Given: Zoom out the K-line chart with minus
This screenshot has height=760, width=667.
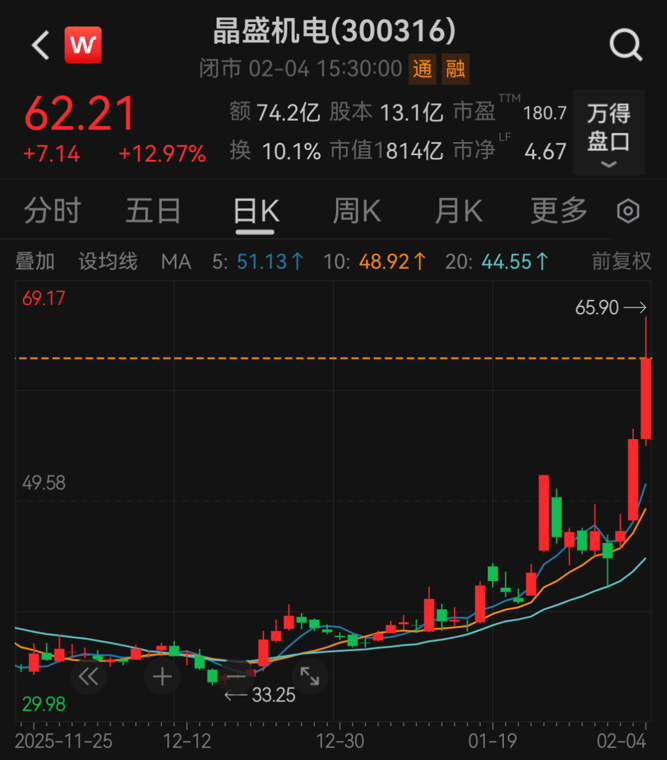Looking at the screenshot, I should (236, 677).
